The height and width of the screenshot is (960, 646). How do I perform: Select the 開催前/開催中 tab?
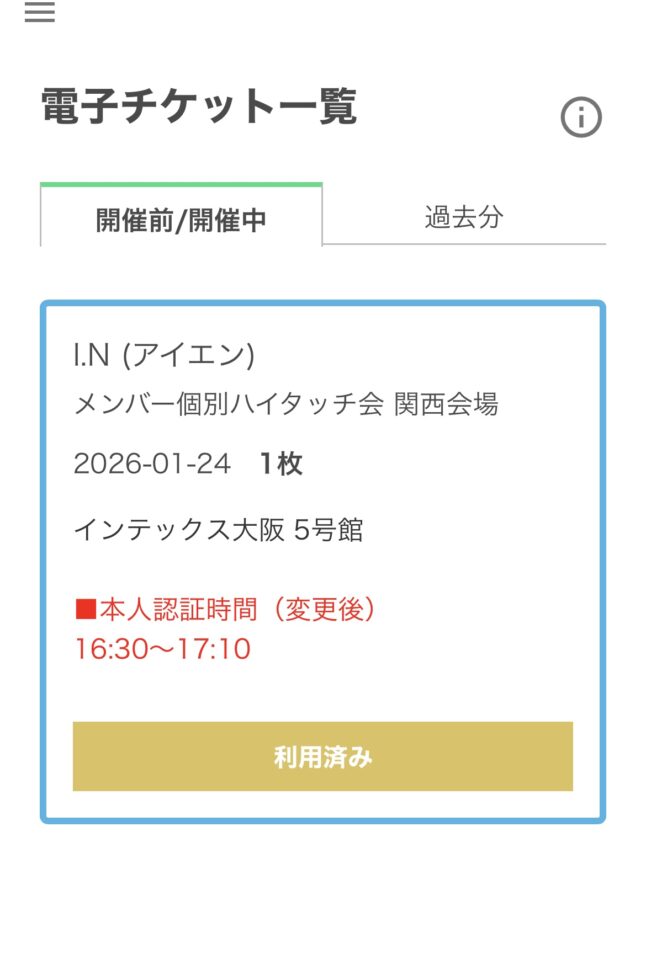click(181, 218)
